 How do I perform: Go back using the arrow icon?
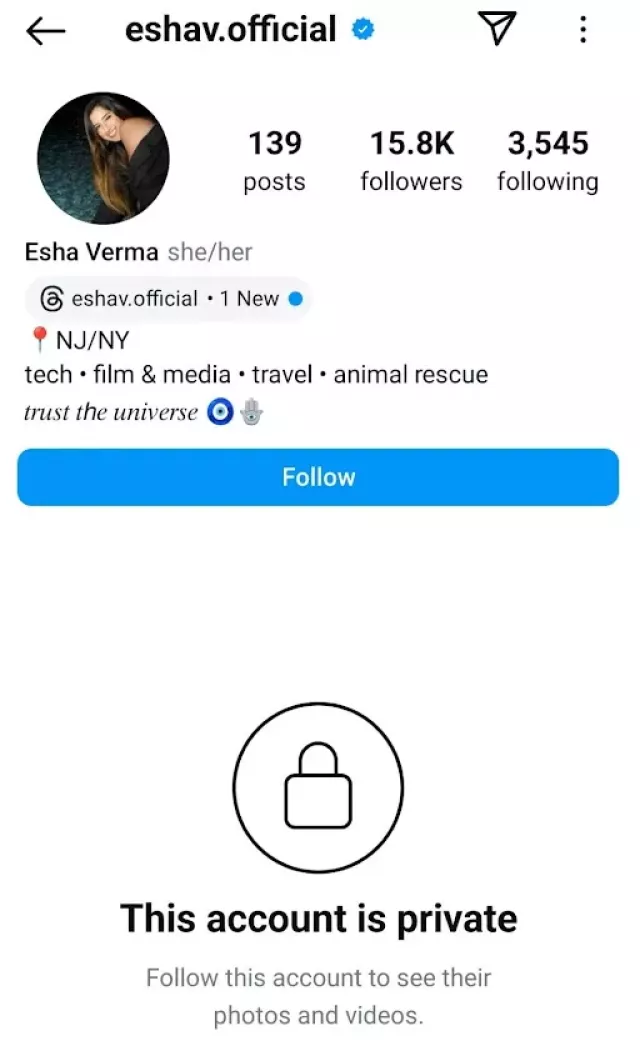click(x=45, y=32)
